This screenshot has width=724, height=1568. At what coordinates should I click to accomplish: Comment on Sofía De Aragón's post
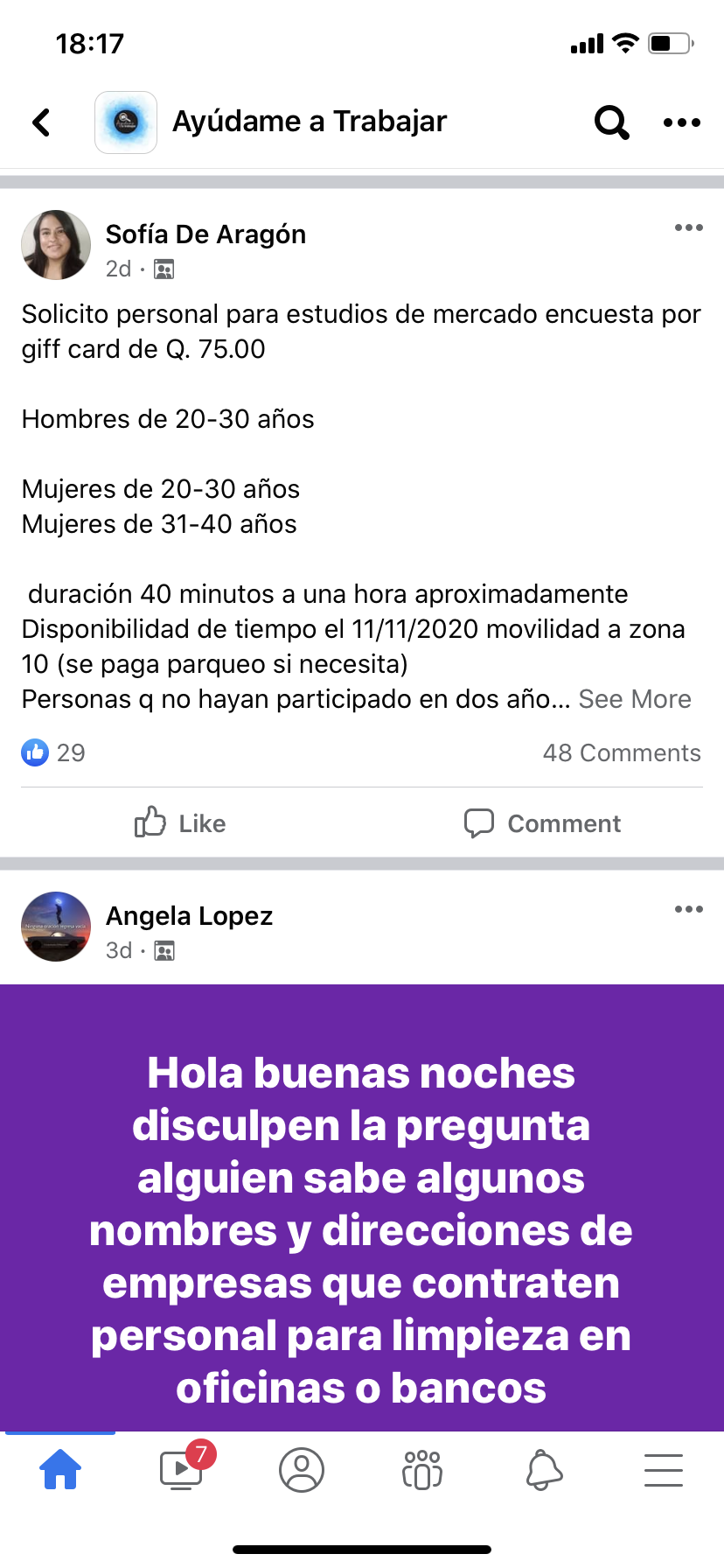pos(542,823)
